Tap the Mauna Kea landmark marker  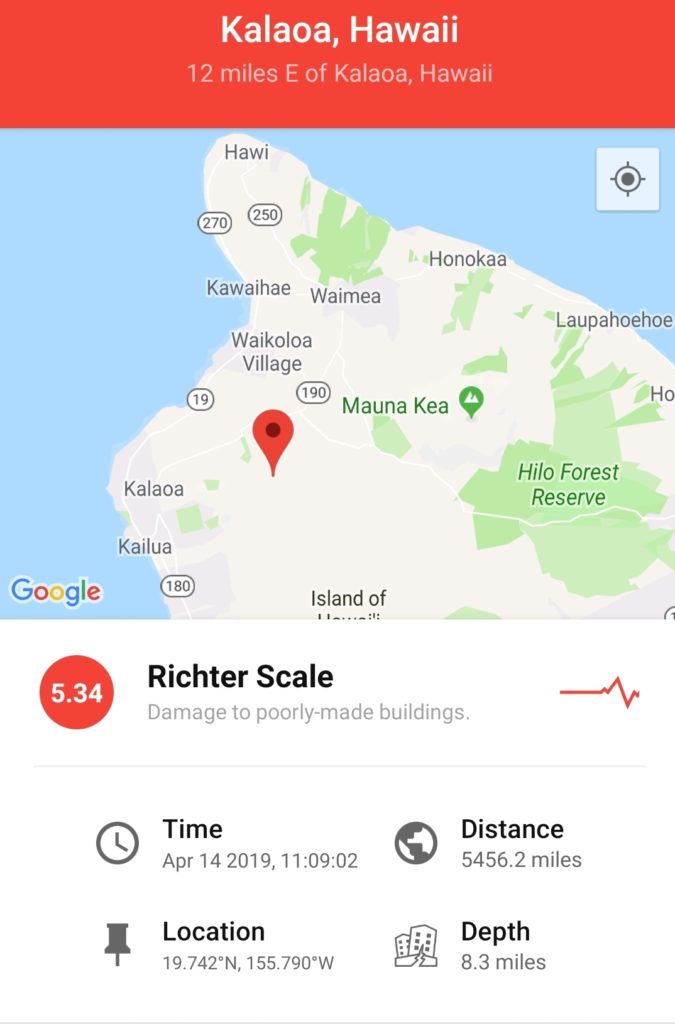pos(471,403)
